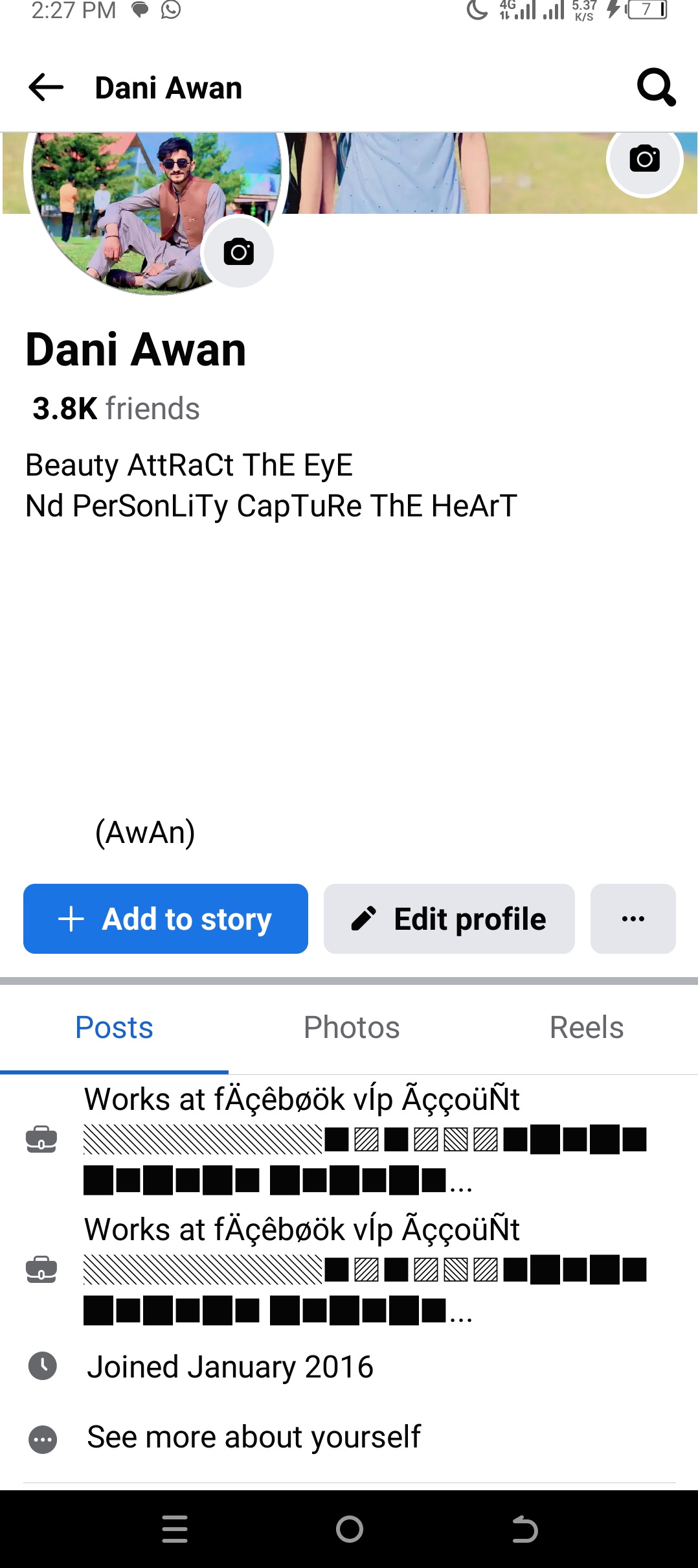698x1568 pixels.
Task: Go back using the top-left arrow
Action: tap(46, 87)
